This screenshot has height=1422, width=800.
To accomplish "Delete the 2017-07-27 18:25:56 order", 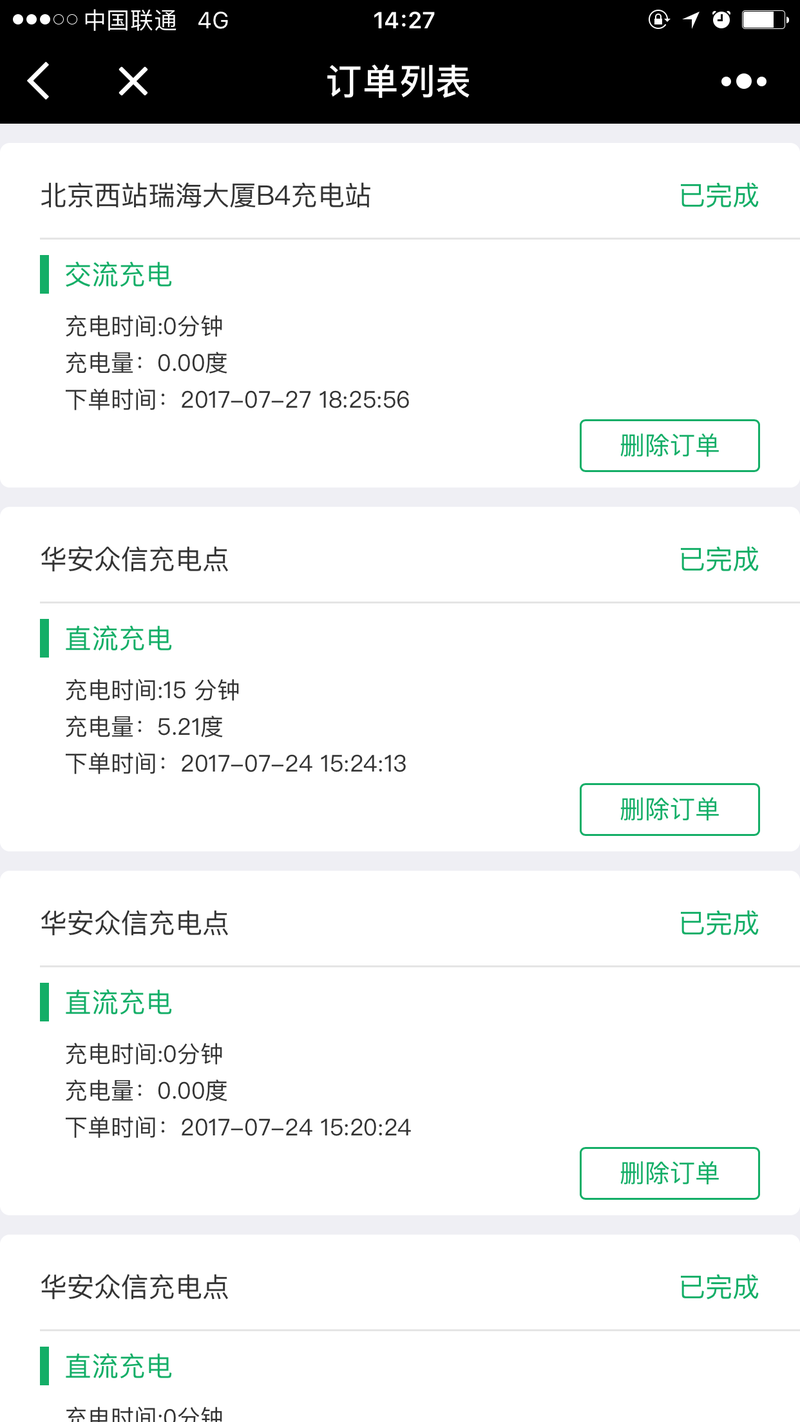I will click(x=669, y=446).
